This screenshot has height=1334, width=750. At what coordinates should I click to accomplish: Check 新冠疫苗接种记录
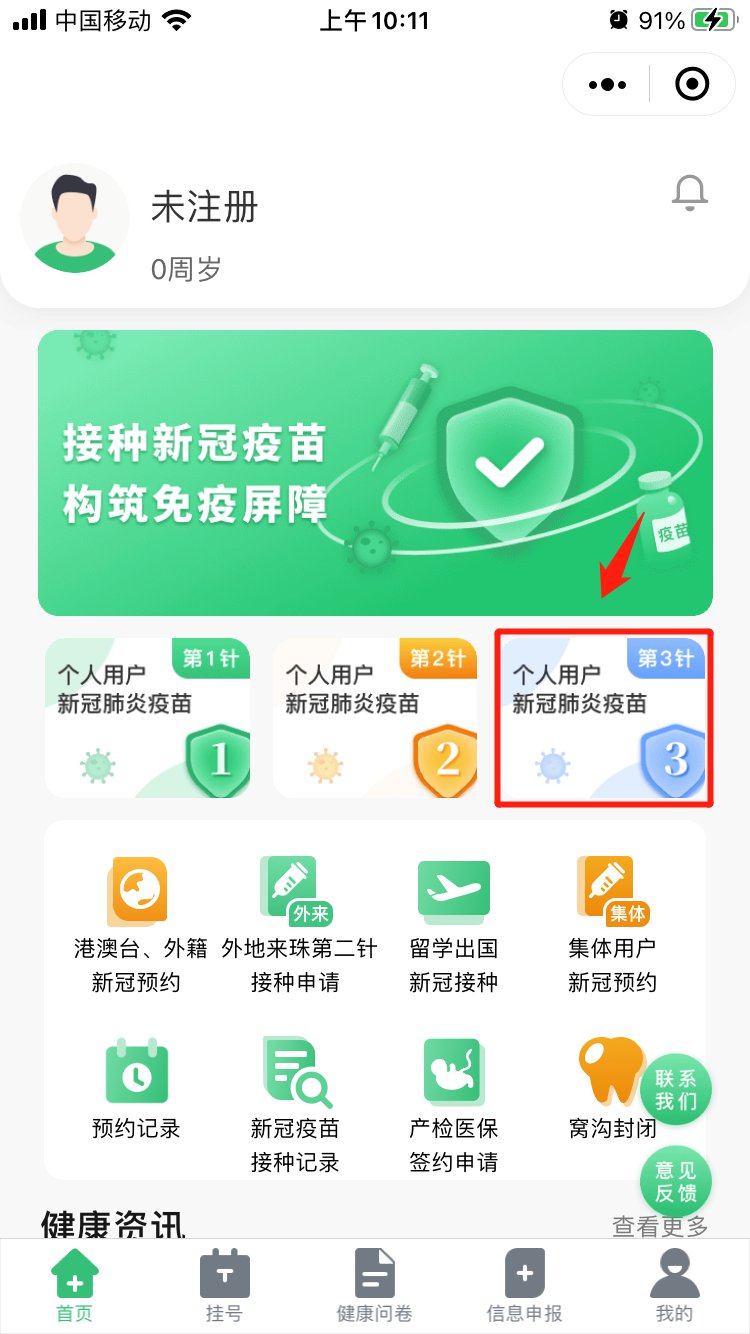(x=296, y=1105)
